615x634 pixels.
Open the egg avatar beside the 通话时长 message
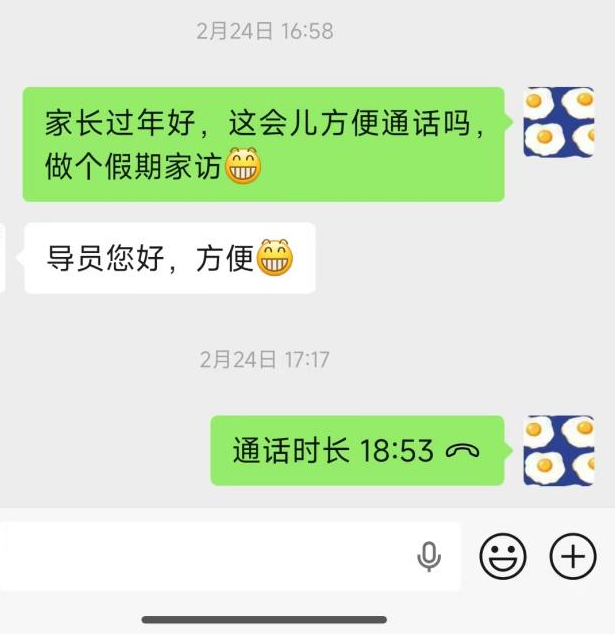[559, 451]
